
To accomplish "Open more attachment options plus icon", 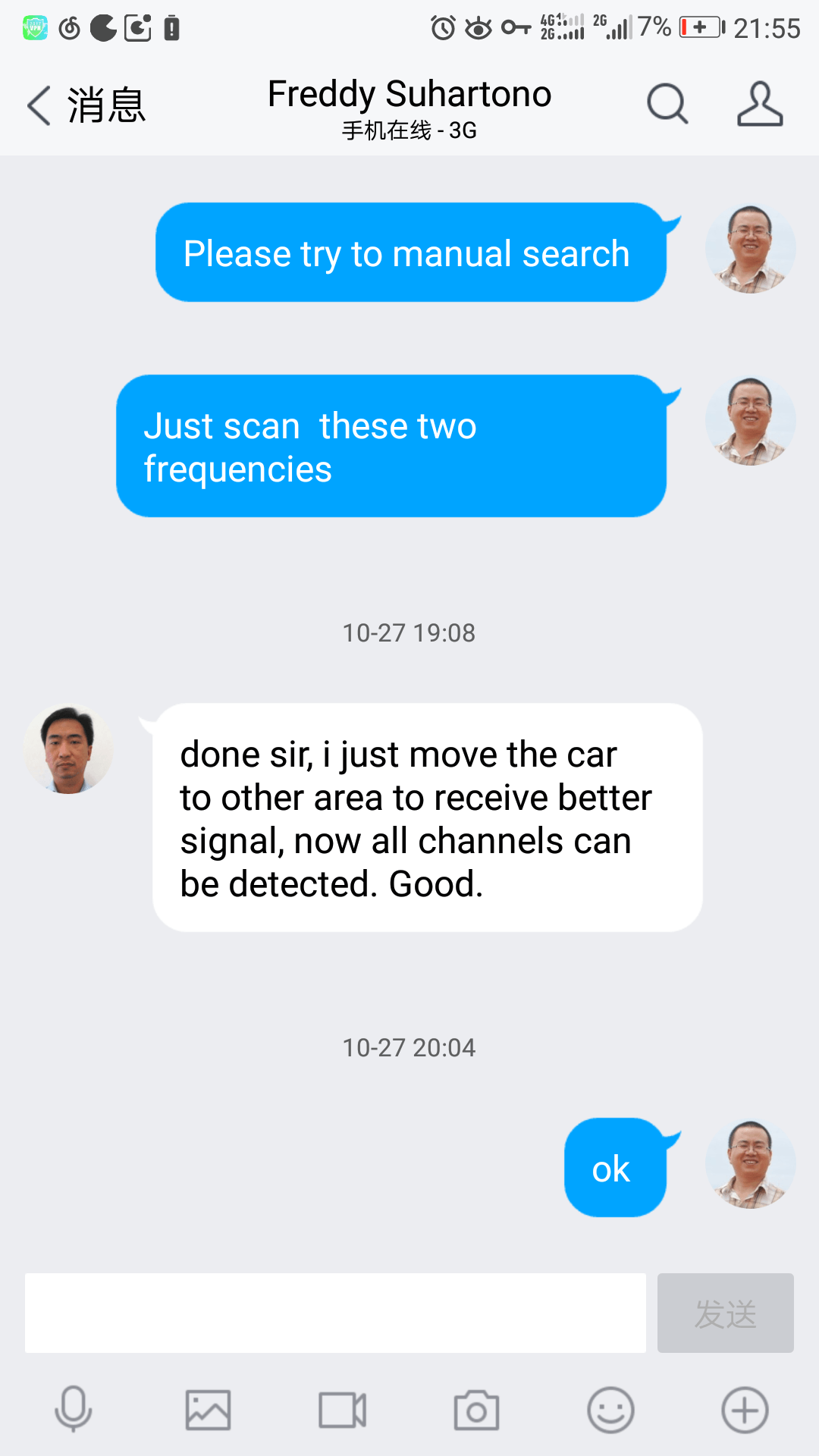I will pyautogui.click(x=745, y=1410).
